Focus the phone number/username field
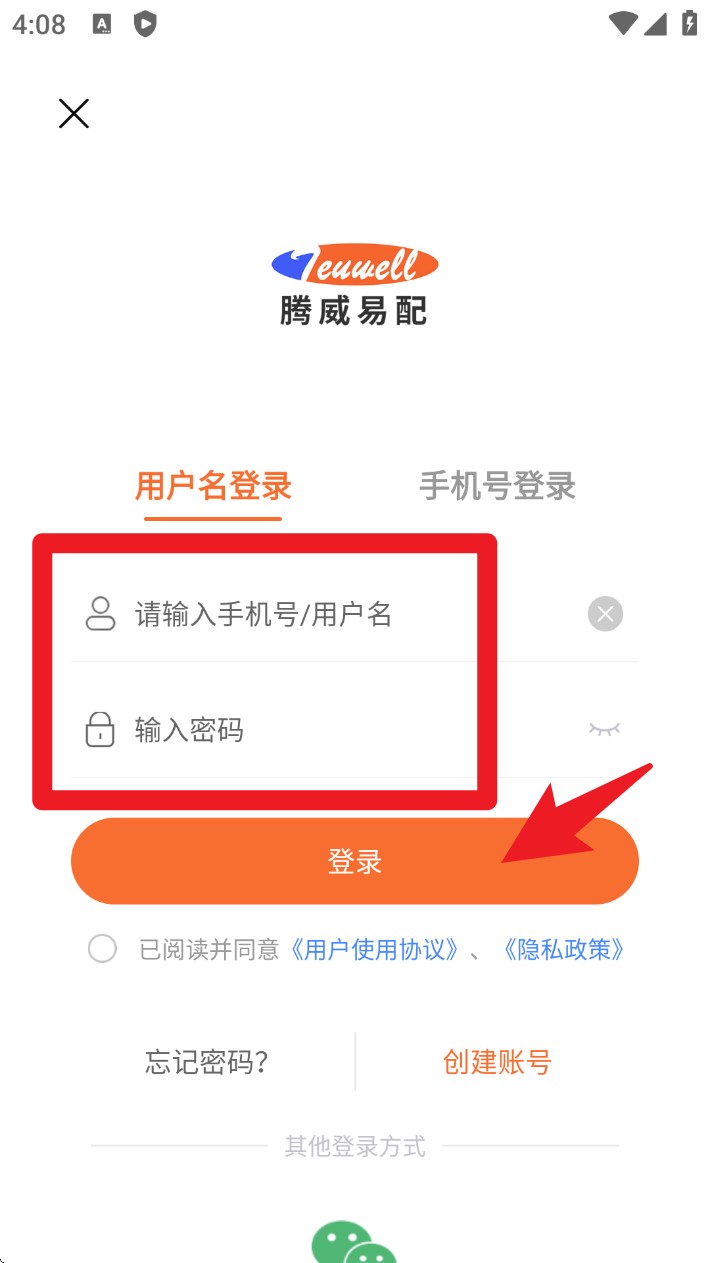This screenshot has width=710, height=1263. coord(300,614)
